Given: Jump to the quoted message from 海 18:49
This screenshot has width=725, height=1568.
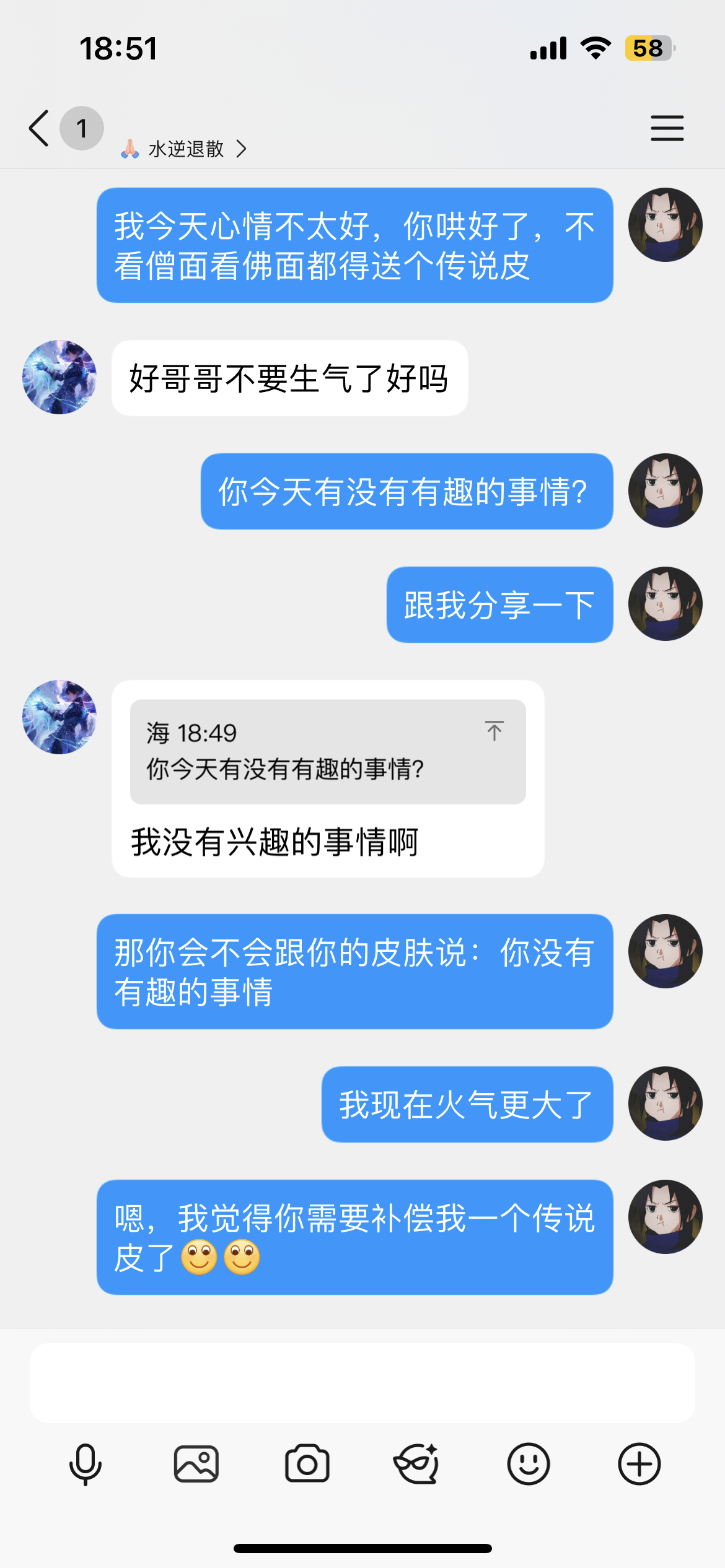Looking at the screenshot, I should click(x=494, y=731).
